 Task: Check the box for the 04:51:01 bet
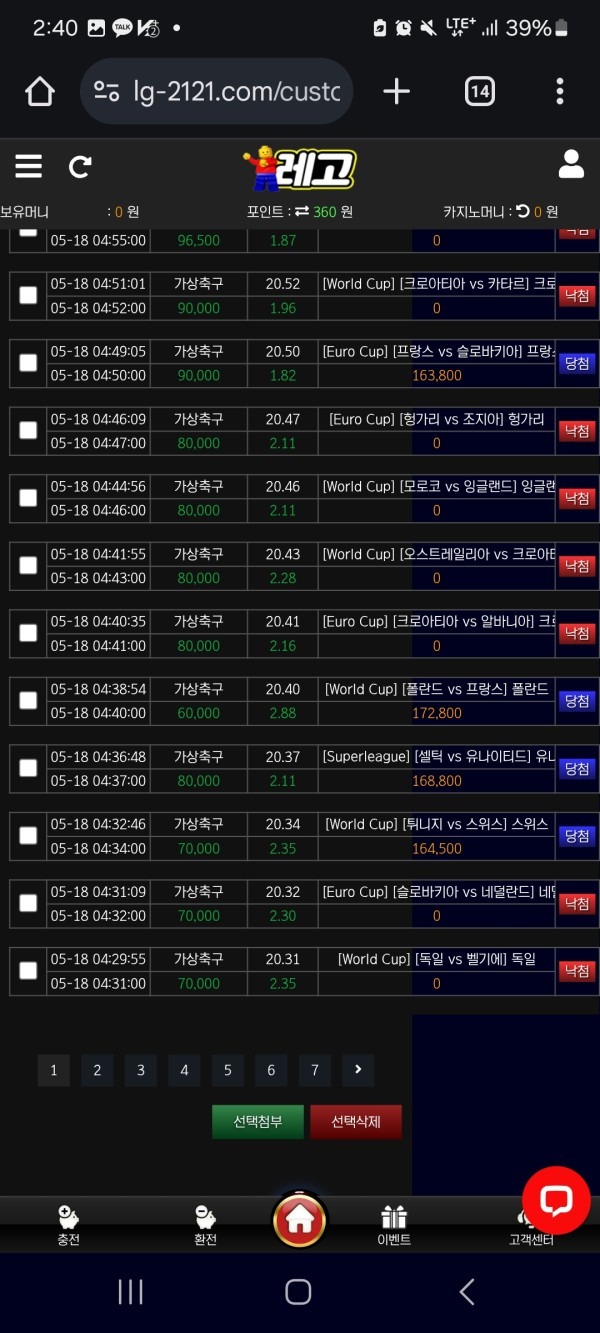[28, 295]
